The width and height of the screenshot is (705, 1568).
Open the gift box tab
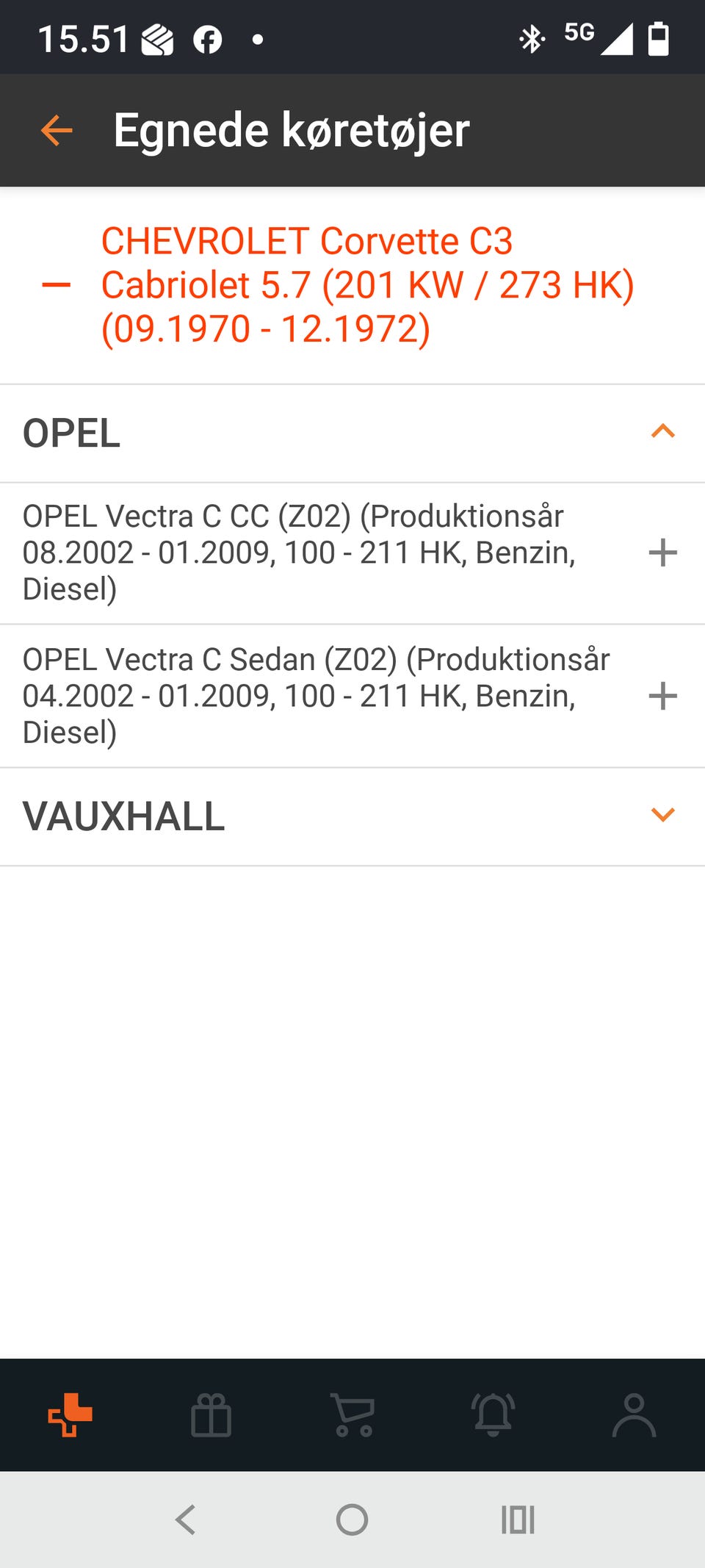coord(211,1414)
